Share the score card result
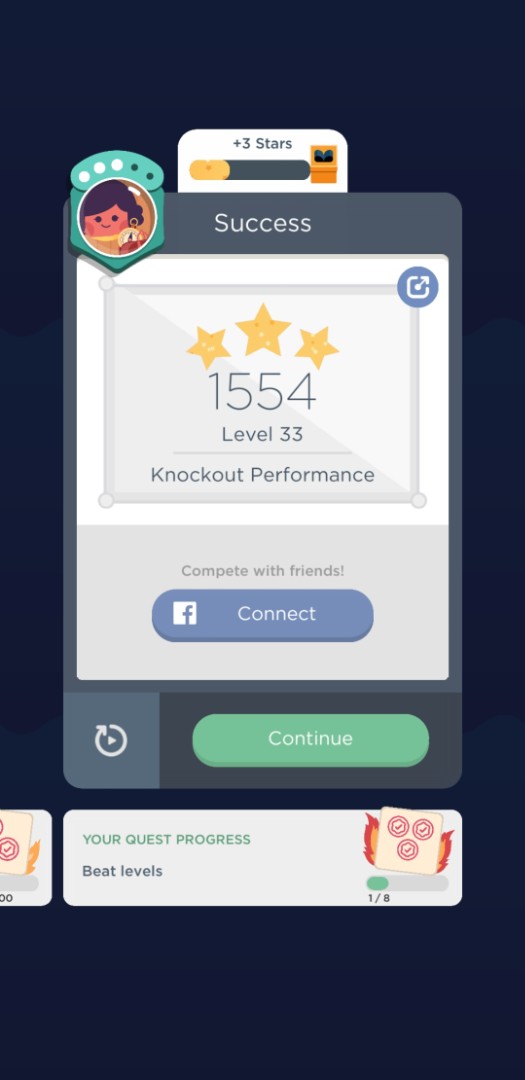The height and width of the screenshot is (1080, 525). pos(418,287)
